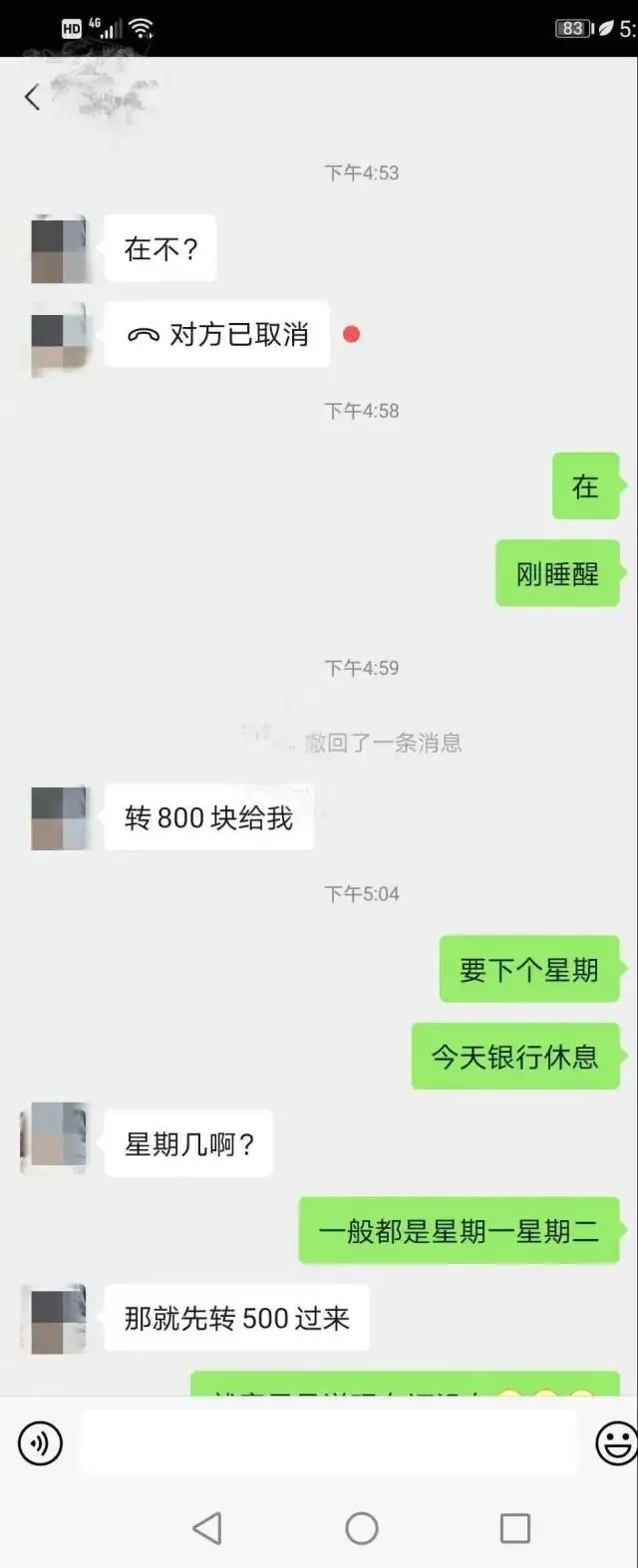Tap the cancelled call message 对方已取消
The width and height of the screenshot is (638, 1568).
(x=217, y=335)
